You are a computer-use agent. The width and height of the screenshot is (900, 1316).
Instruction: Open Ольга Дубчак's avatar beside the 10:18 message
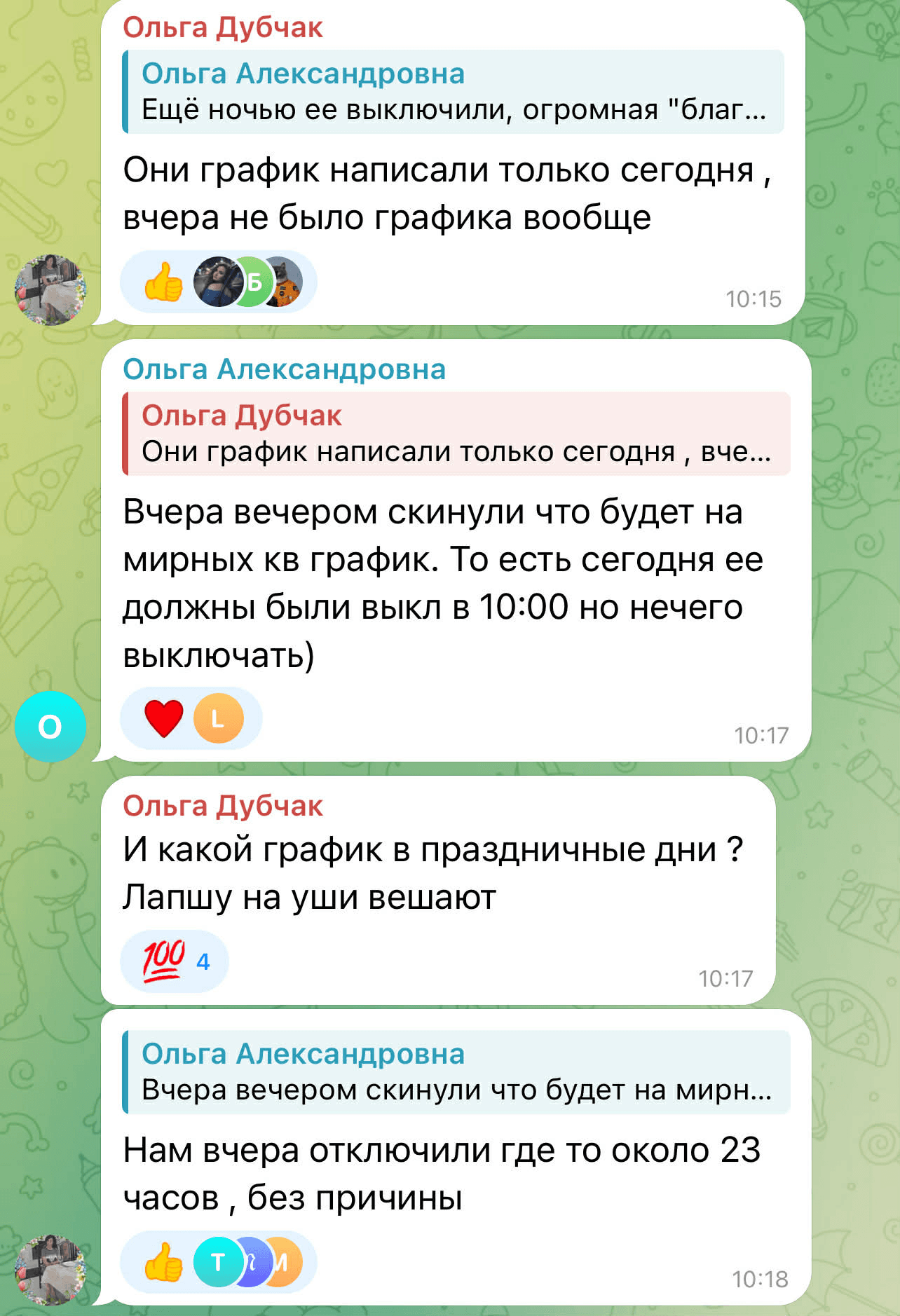tap(50, 1269)
